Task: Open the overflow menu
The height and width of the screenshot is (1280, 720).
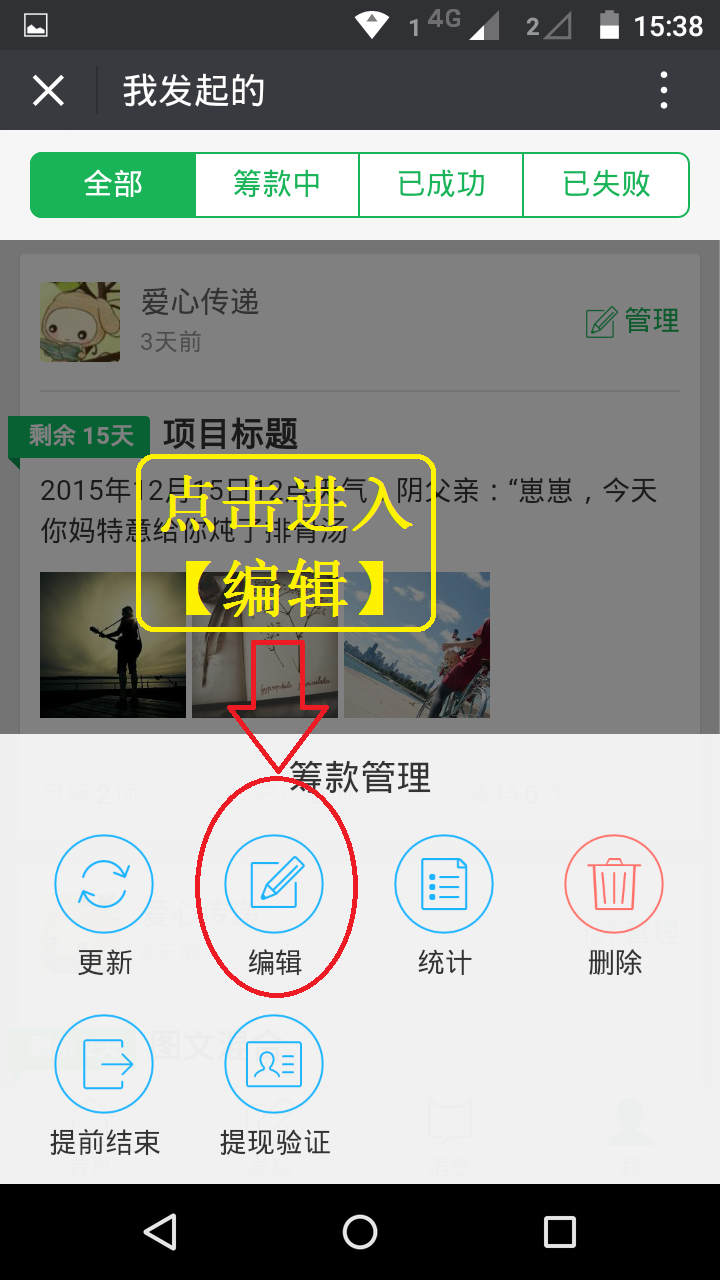Action: coord(664,91)
